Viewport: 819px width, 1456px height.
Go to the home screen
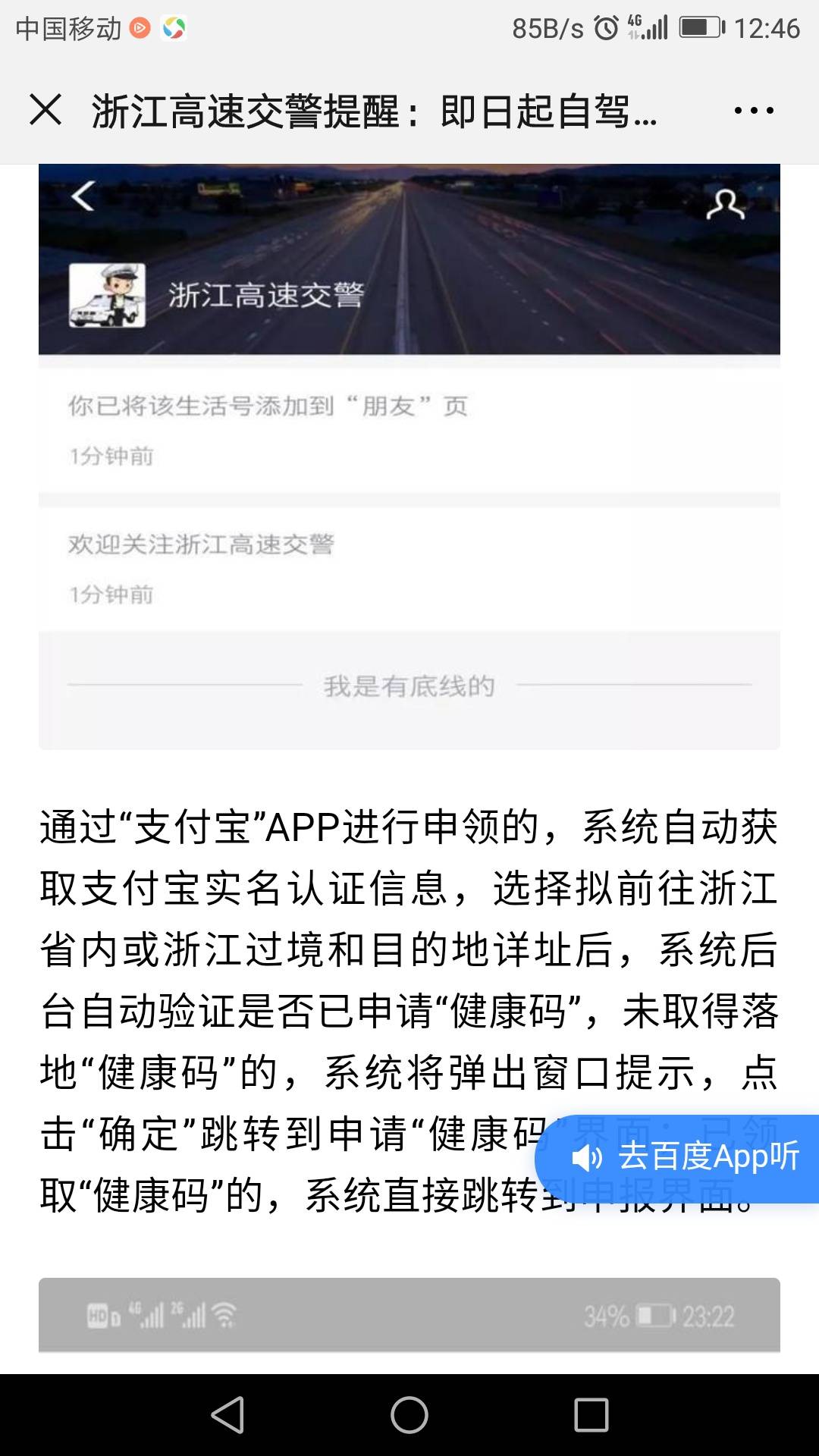point(409,1415)
